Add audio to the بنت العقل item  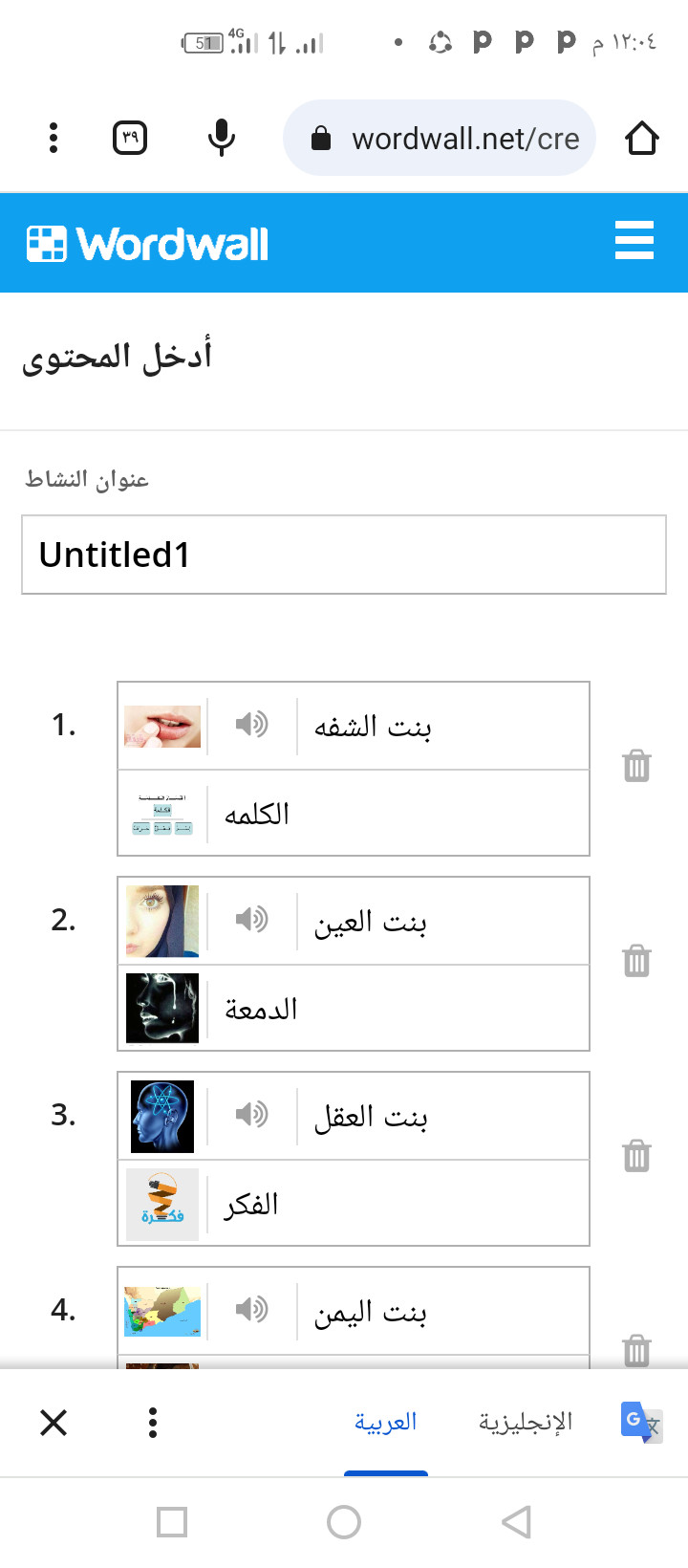[x=252, y=1115]
